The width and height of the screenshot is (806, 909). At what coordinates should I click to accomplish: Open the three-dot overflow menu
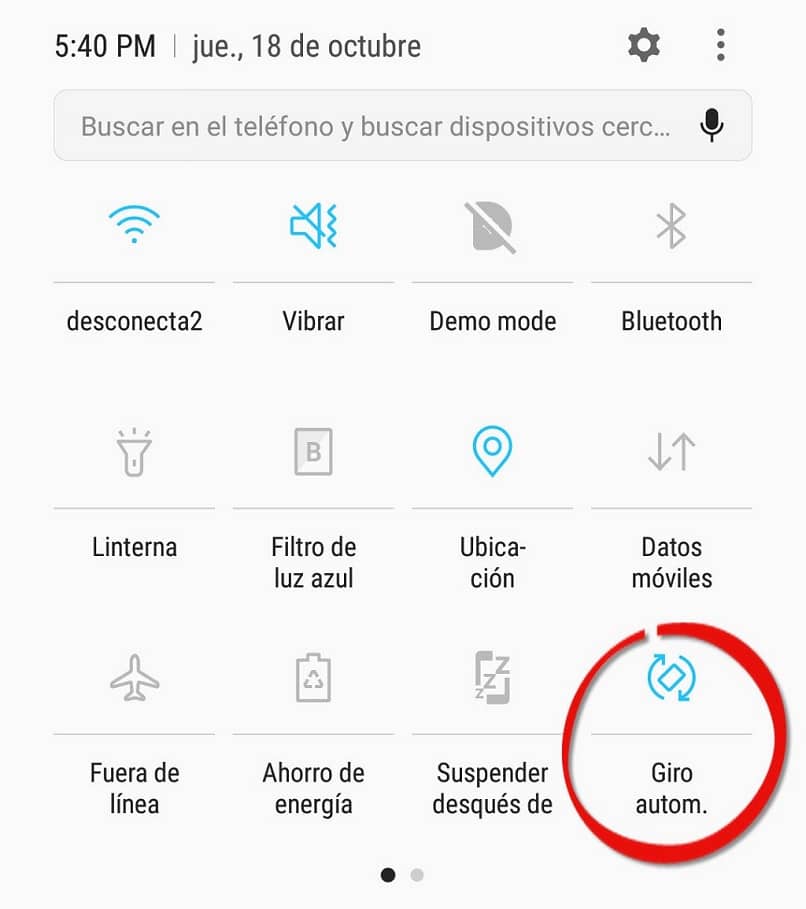tap(720, 45)
